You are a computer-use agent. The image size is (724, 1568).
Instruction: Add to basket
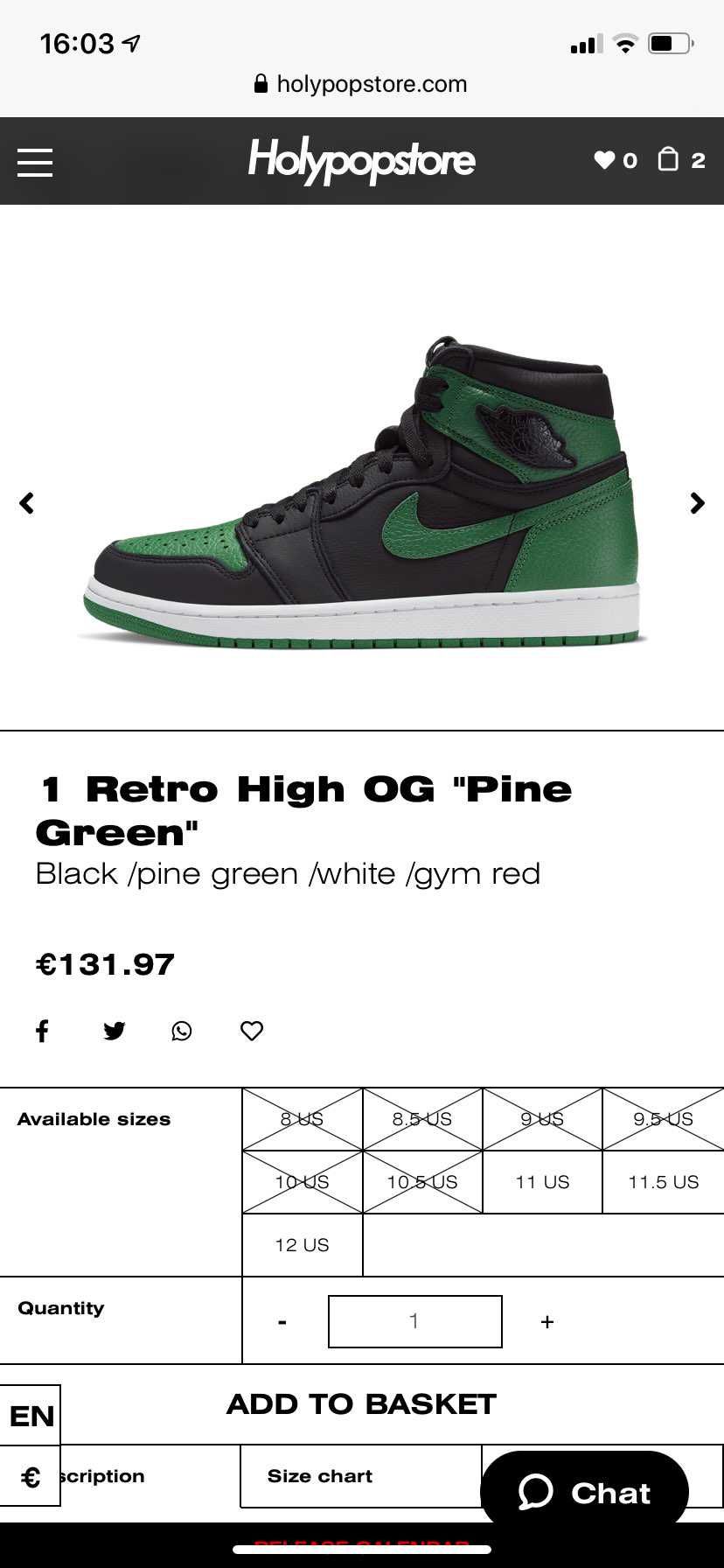click(361, 1404)
